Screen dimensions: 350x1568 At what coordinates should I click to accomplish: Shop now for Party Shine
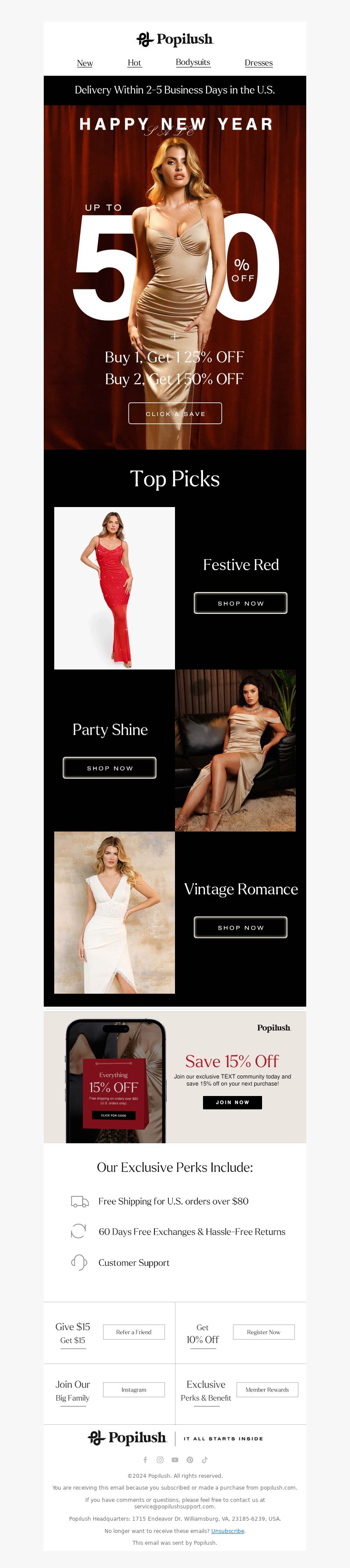pyautogui.click(x=109, y=768)
